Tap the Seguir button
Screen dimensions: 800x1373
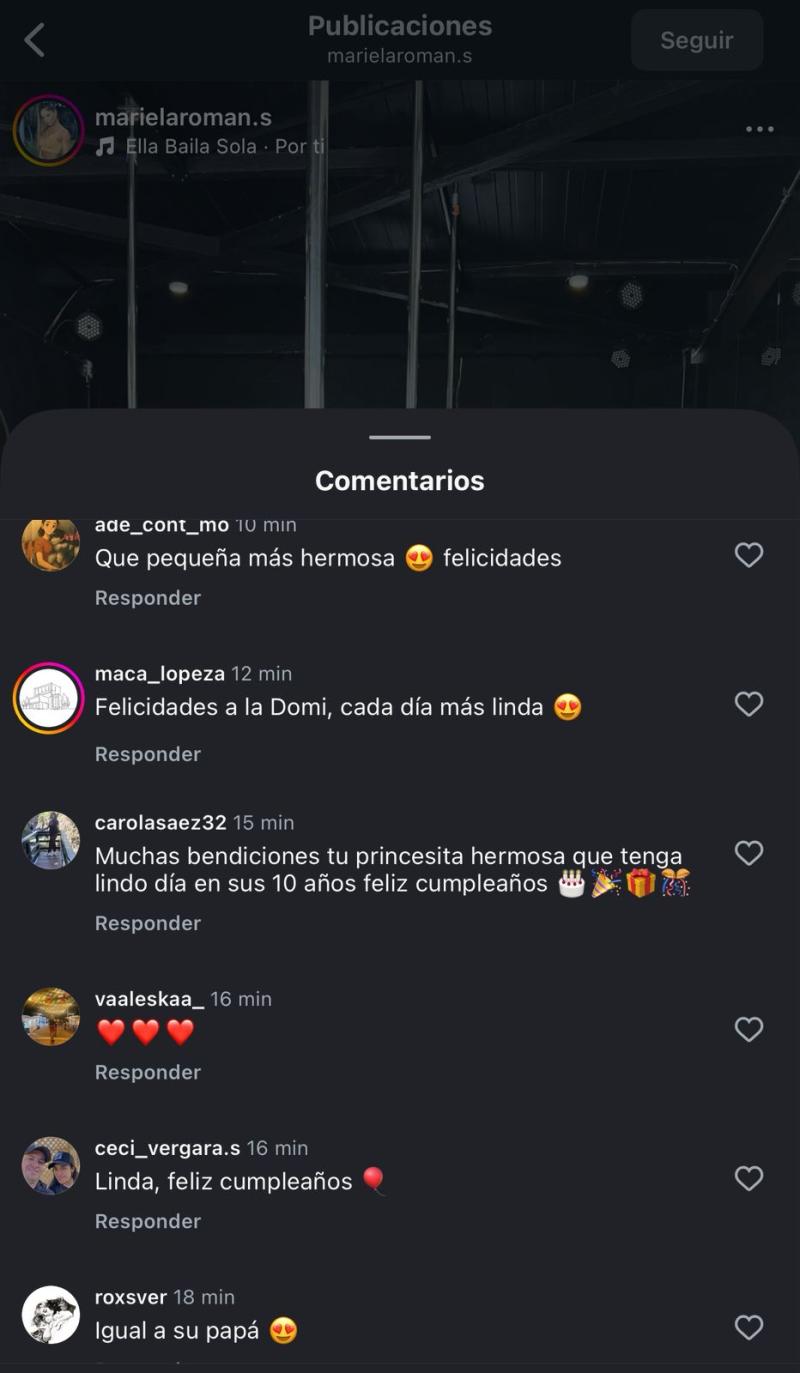tap(696, 40)
